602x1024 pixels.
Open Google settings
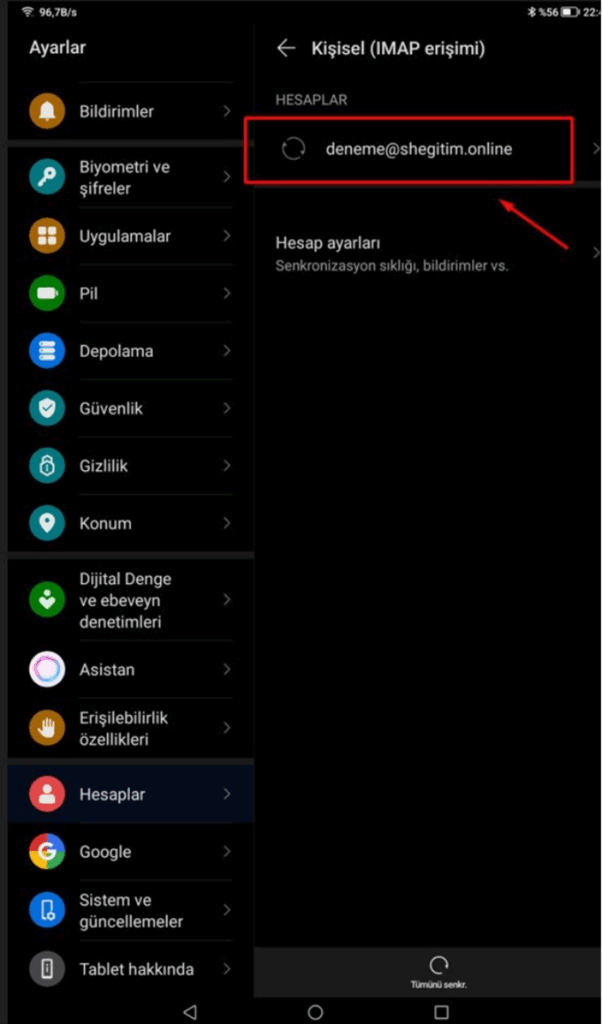(131, 852)
